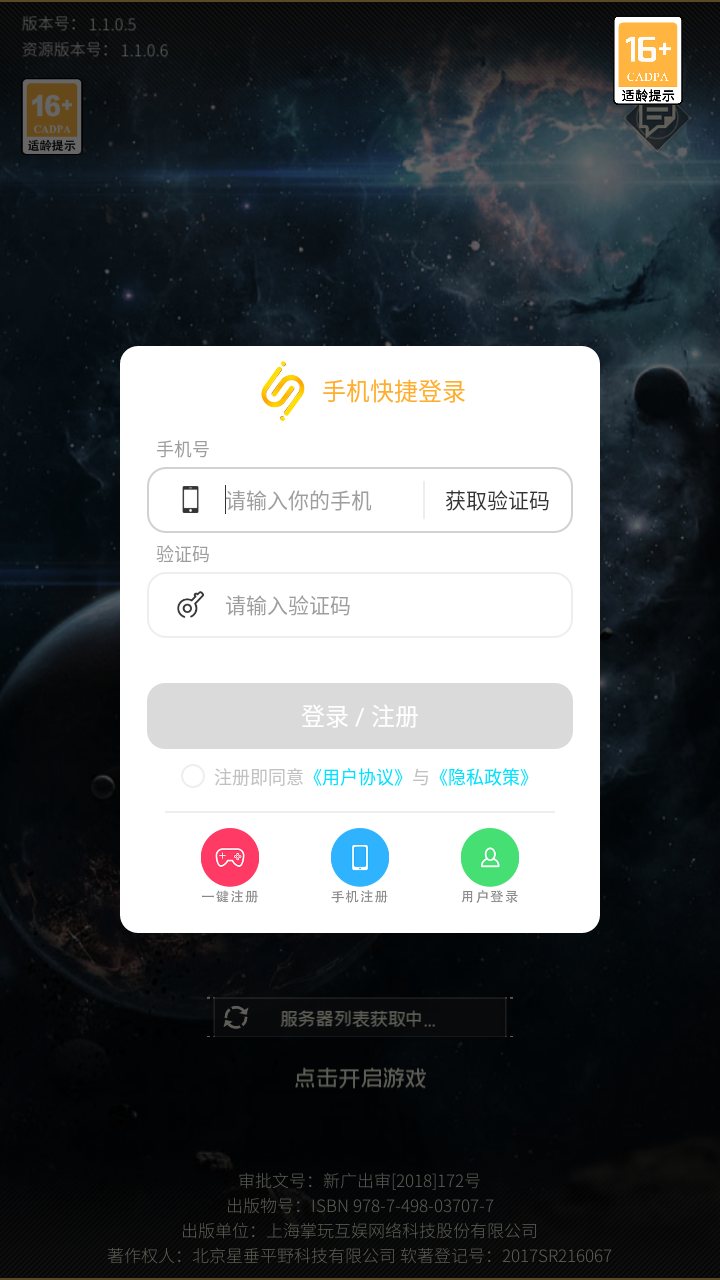The width and height of the screenshot is (720, 1280).
Task: Open the 《隐私政策》 link
Action: click(x=484, y=777)
